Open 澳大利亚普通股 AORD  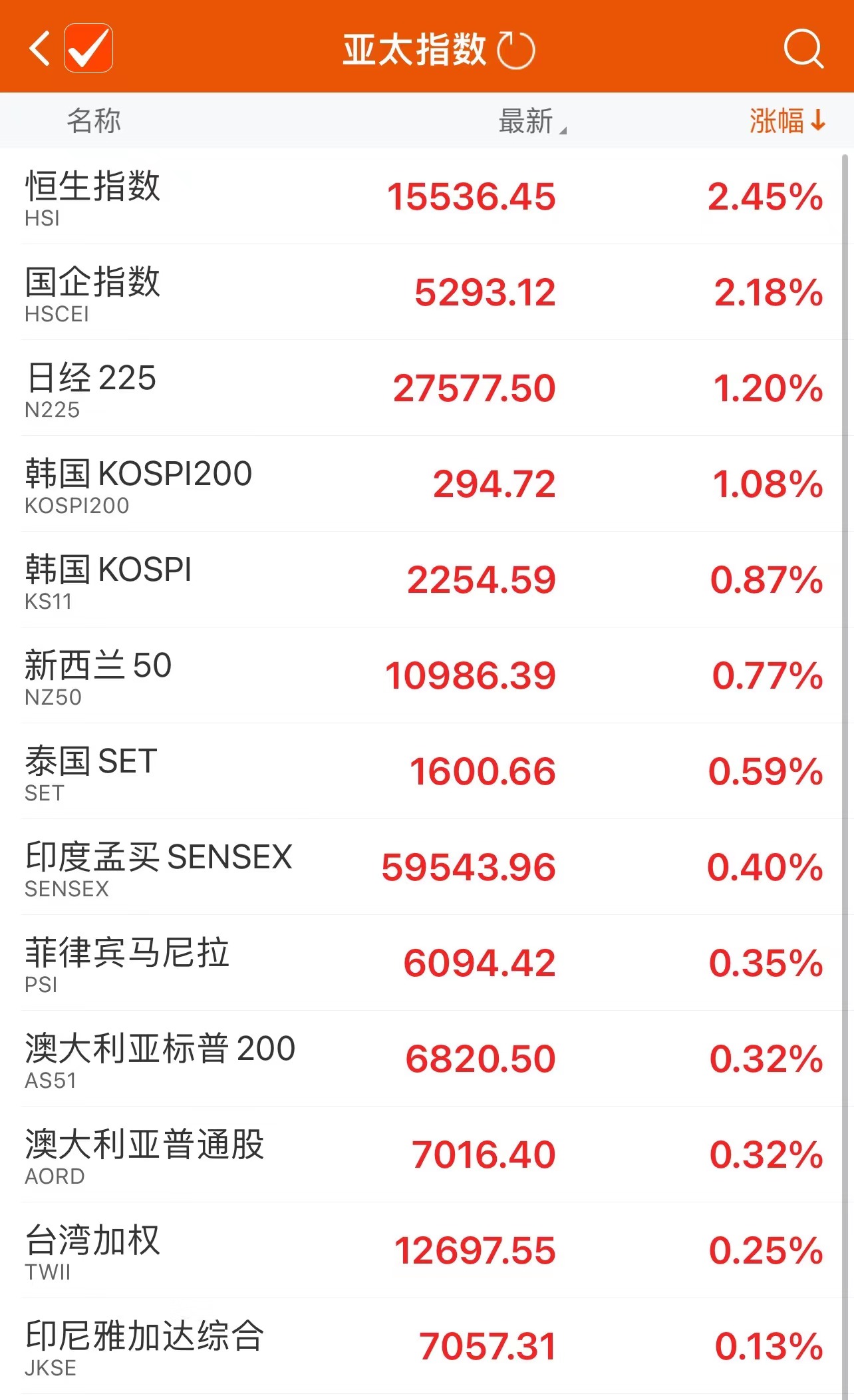click(426, 1154)
